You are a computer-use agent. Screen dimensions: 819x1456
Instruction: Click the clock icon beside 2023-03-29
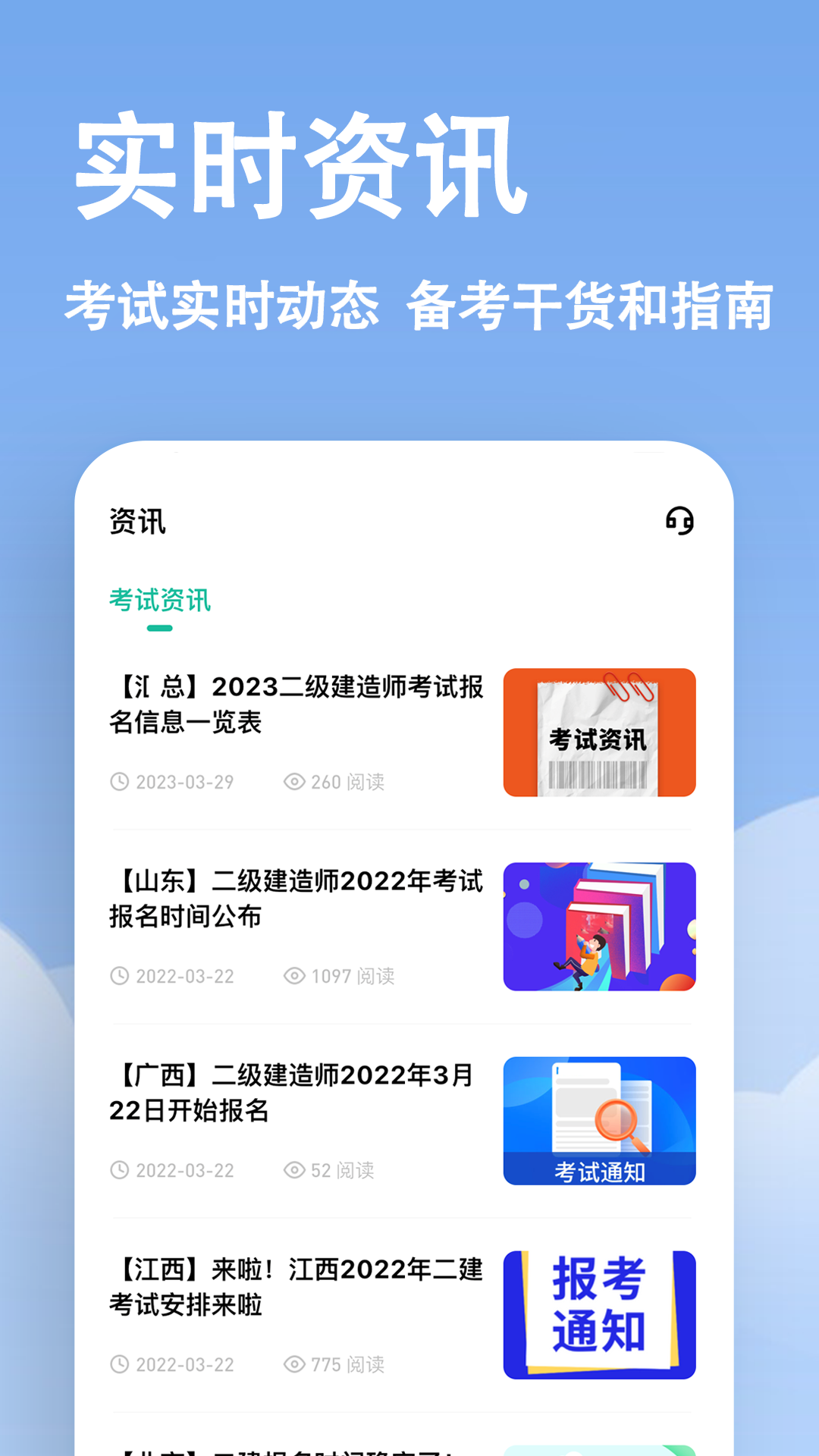click(x=119, y=782)
